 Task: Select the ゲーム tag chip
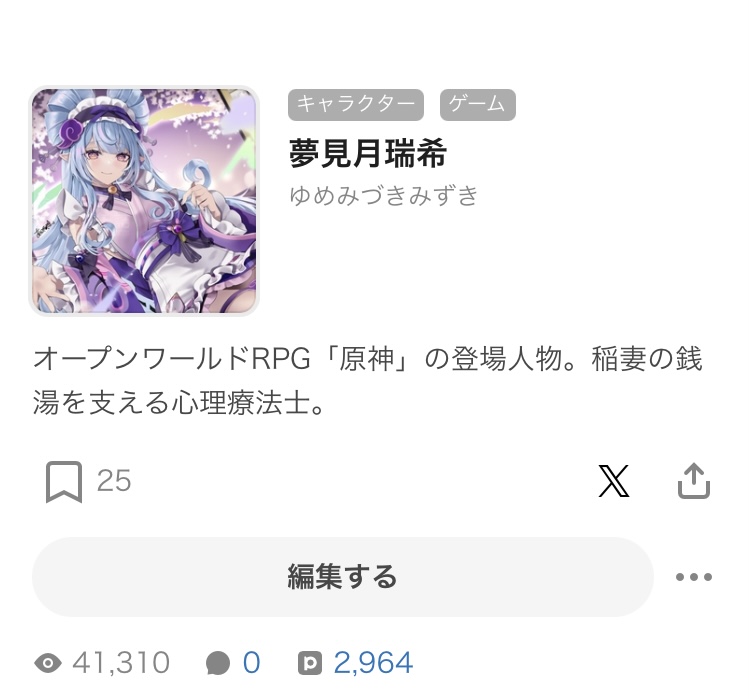(x=478, y=105)
